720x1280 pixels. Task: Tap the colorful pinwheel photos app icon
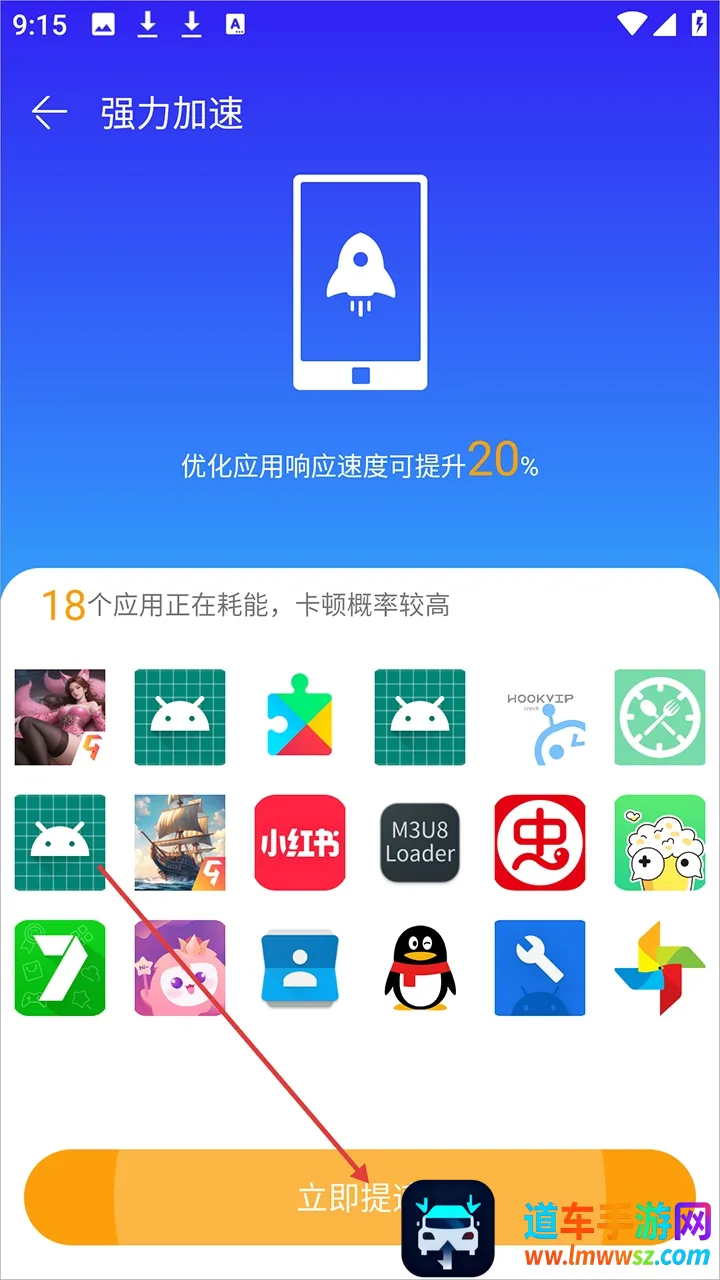660,968
